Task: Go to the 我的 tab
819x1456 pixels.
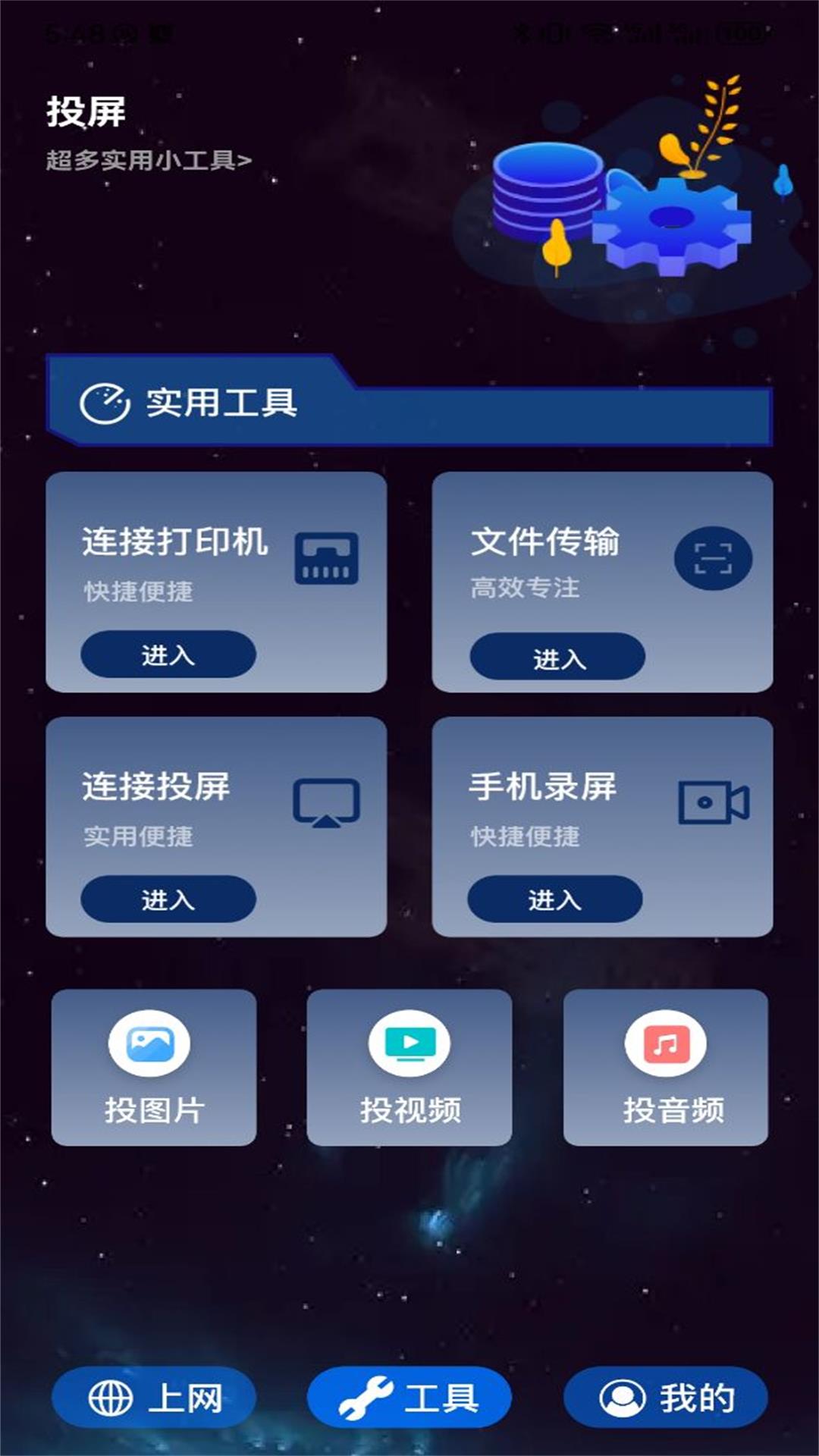Action: (x=666, y=1398)
